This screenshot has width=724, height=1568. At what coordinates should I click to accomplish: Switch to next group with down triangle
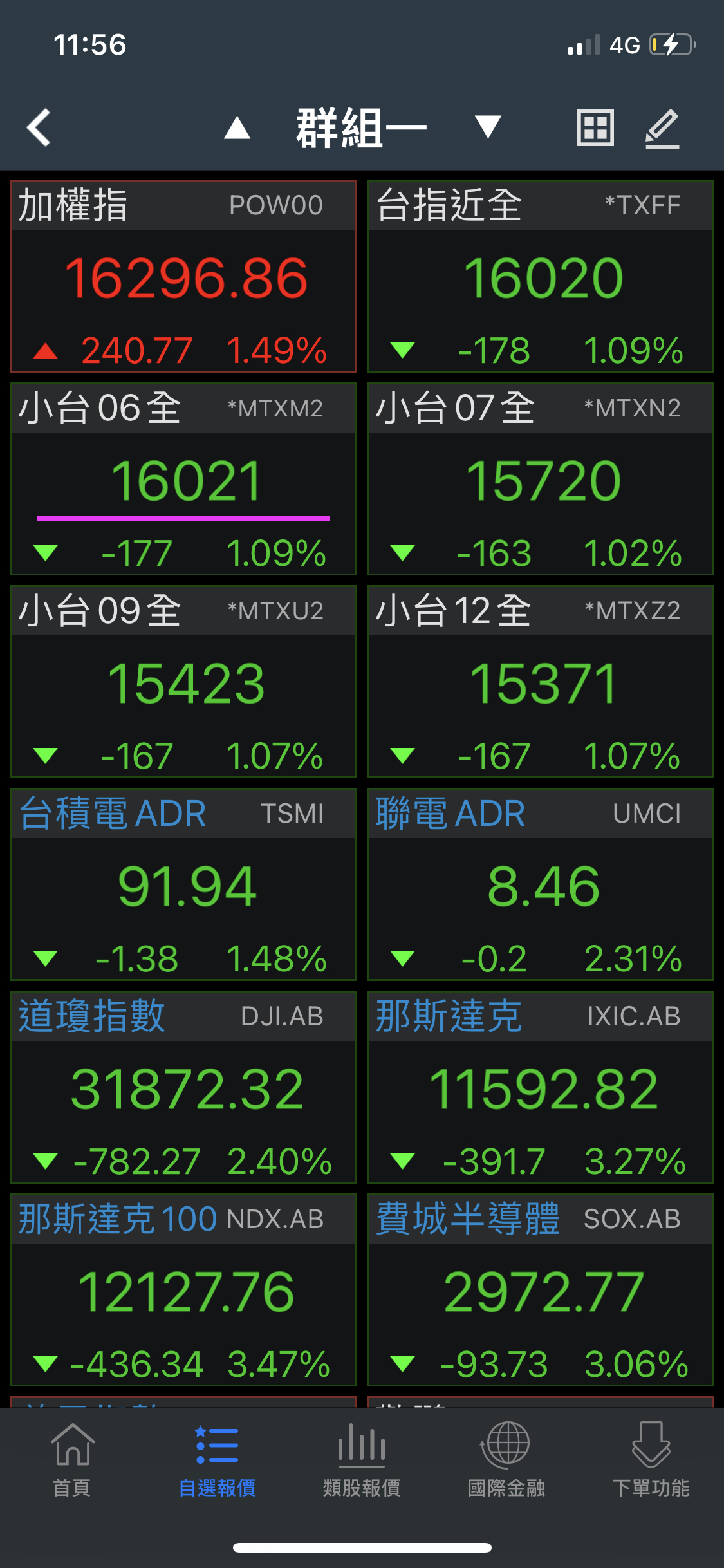[x=488, y=127]
